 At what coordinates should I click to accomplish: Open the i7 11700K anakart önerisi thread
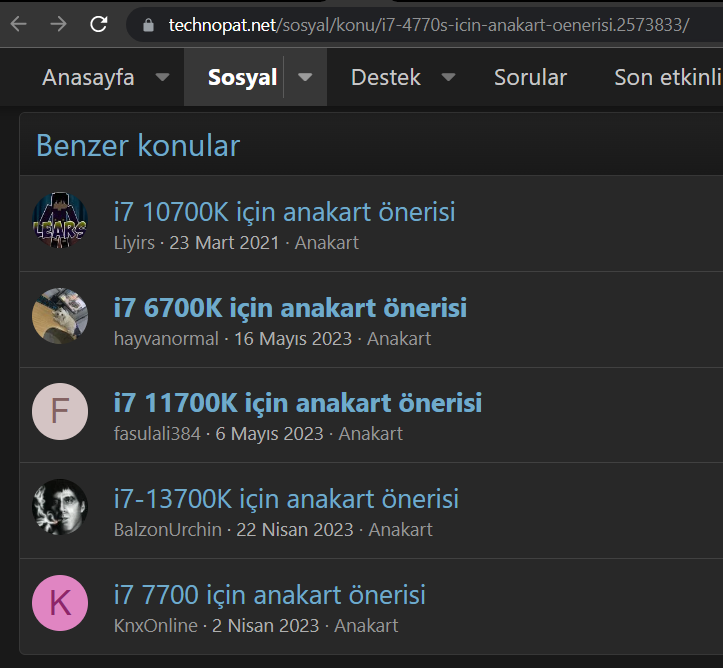(x=297, y=403)
